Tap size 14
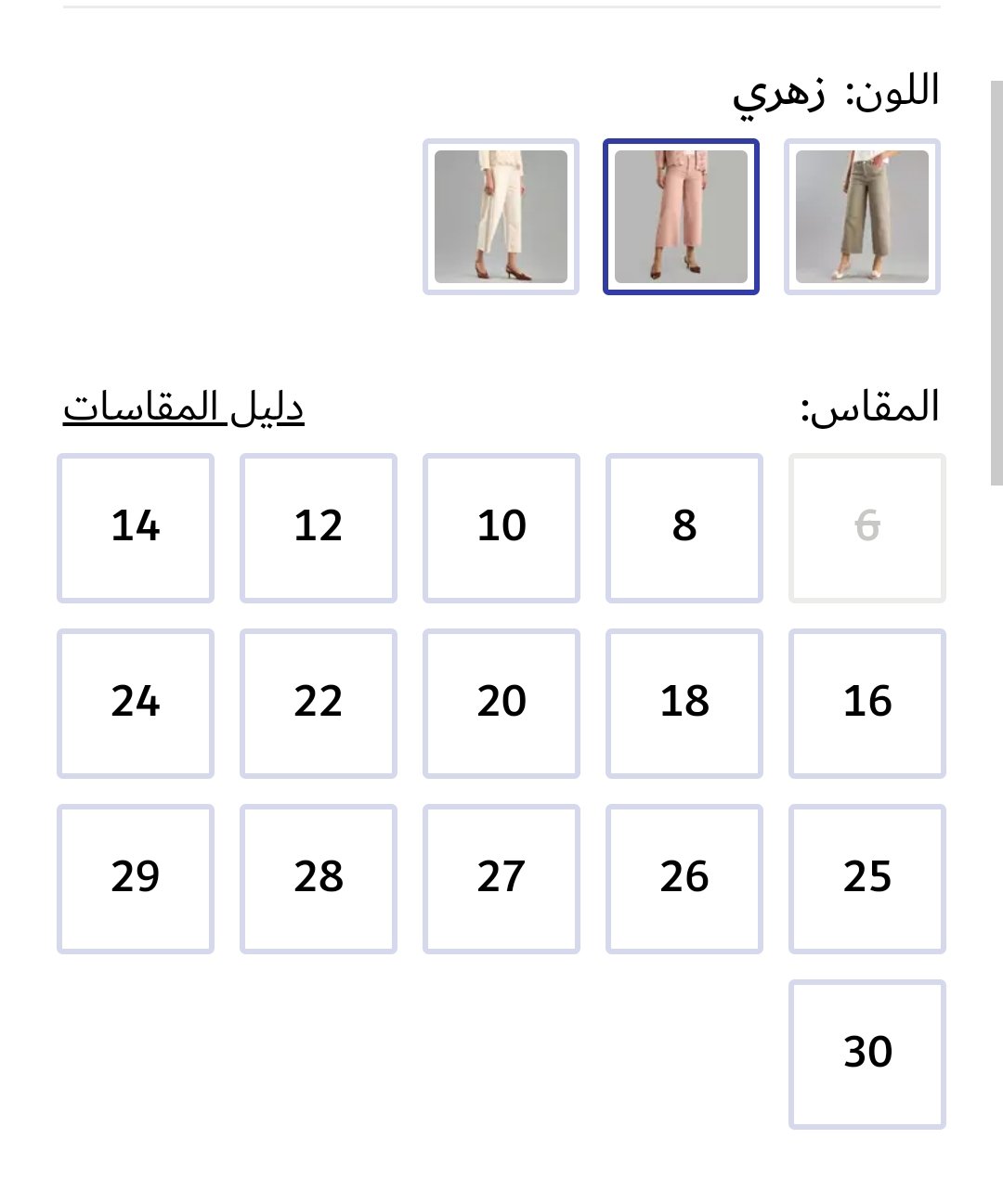The image size is (1003, 1204). coord(136,527)
